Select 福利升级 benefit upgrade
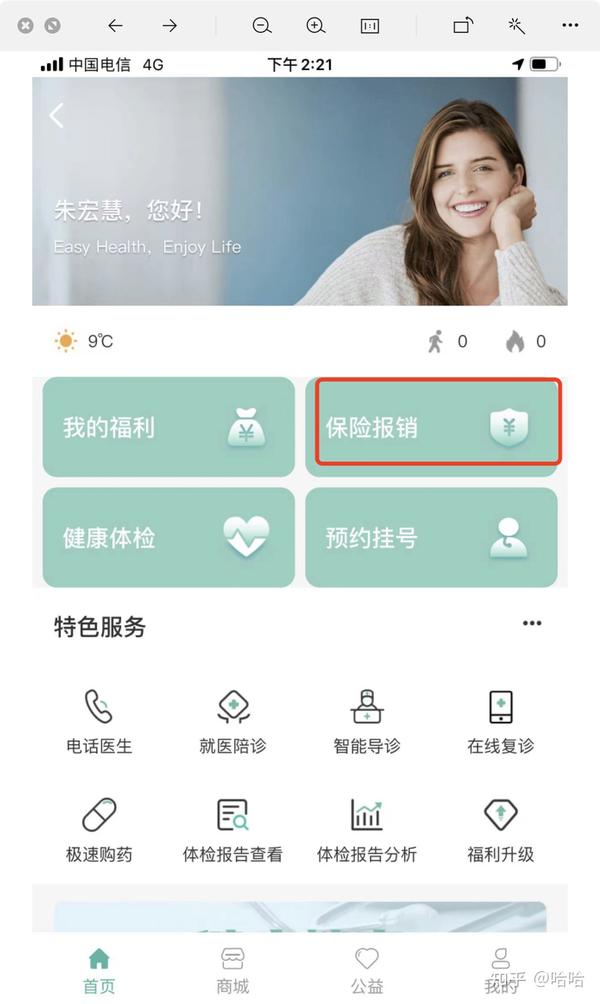This screenshot has height=1004, width=600. coord(501,830)
